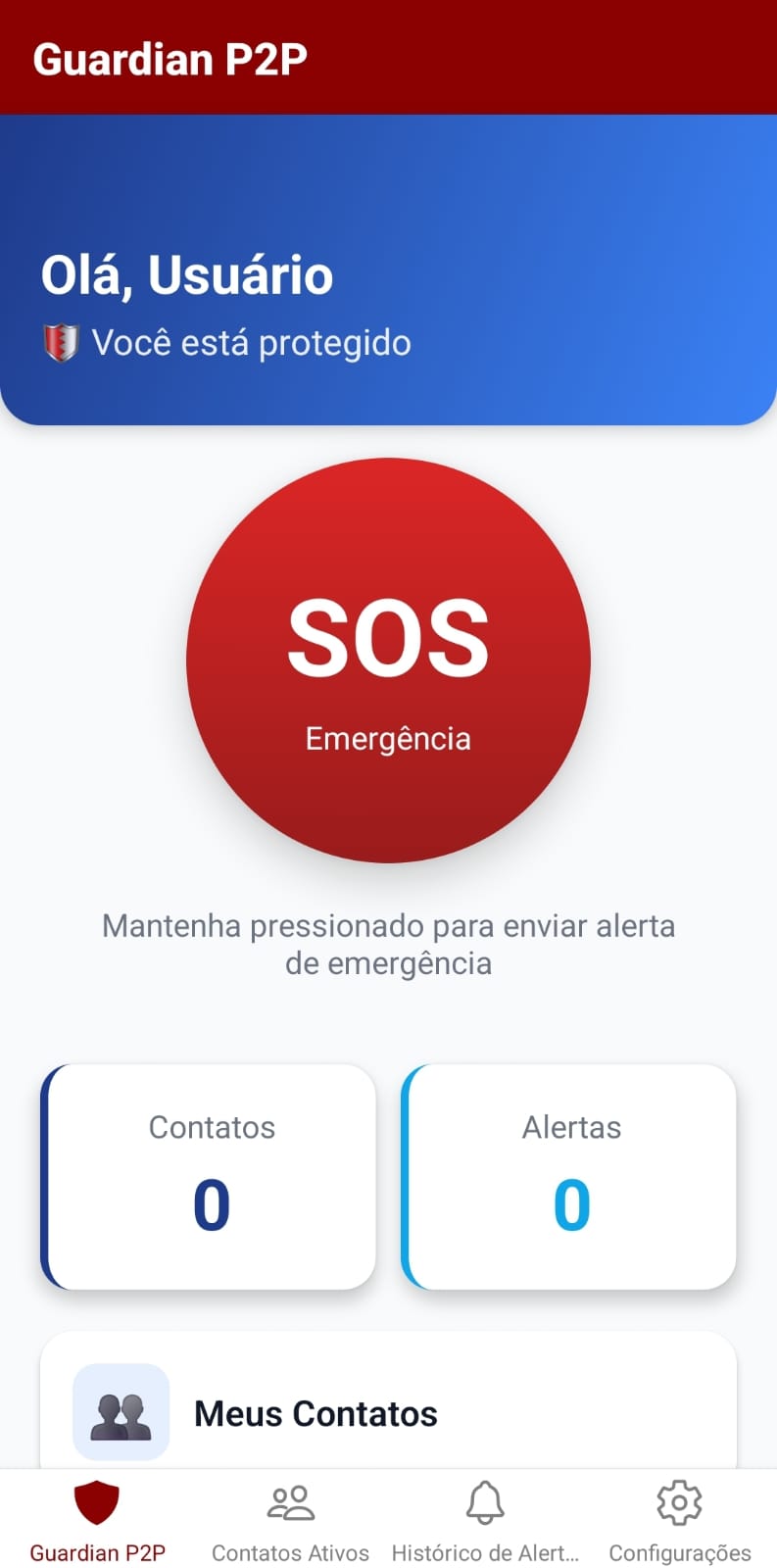Tap the Guardian P2P app title

[x=170, y=59]
